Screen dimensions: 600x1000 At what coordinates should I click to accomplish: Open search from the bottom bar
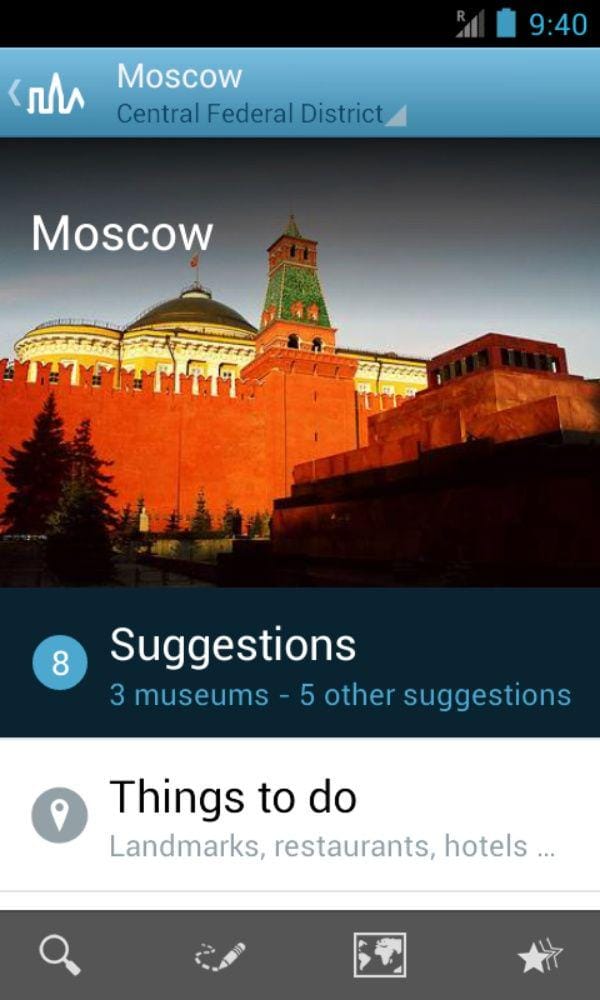pyautogui.click(x=60, y=956)
